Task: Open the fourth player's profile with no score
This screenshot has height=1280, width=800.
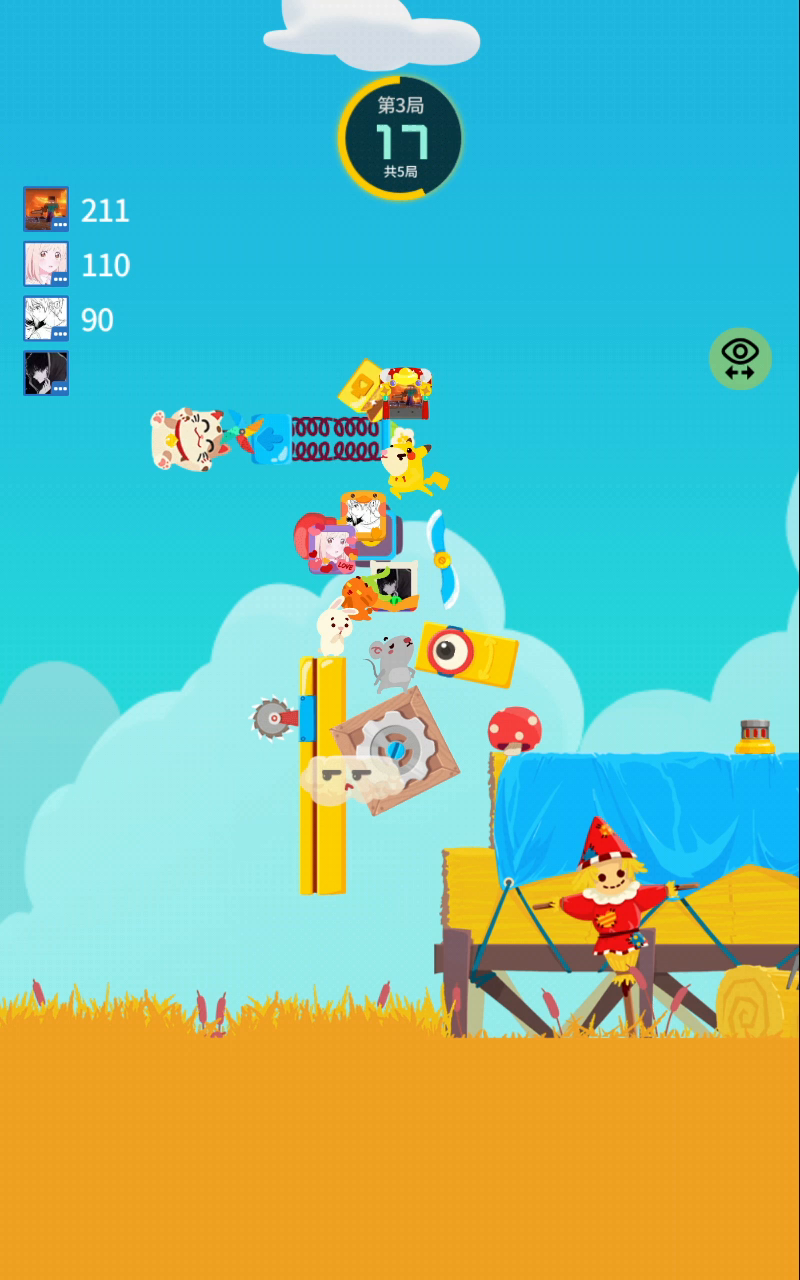Action: coord(46,373)
